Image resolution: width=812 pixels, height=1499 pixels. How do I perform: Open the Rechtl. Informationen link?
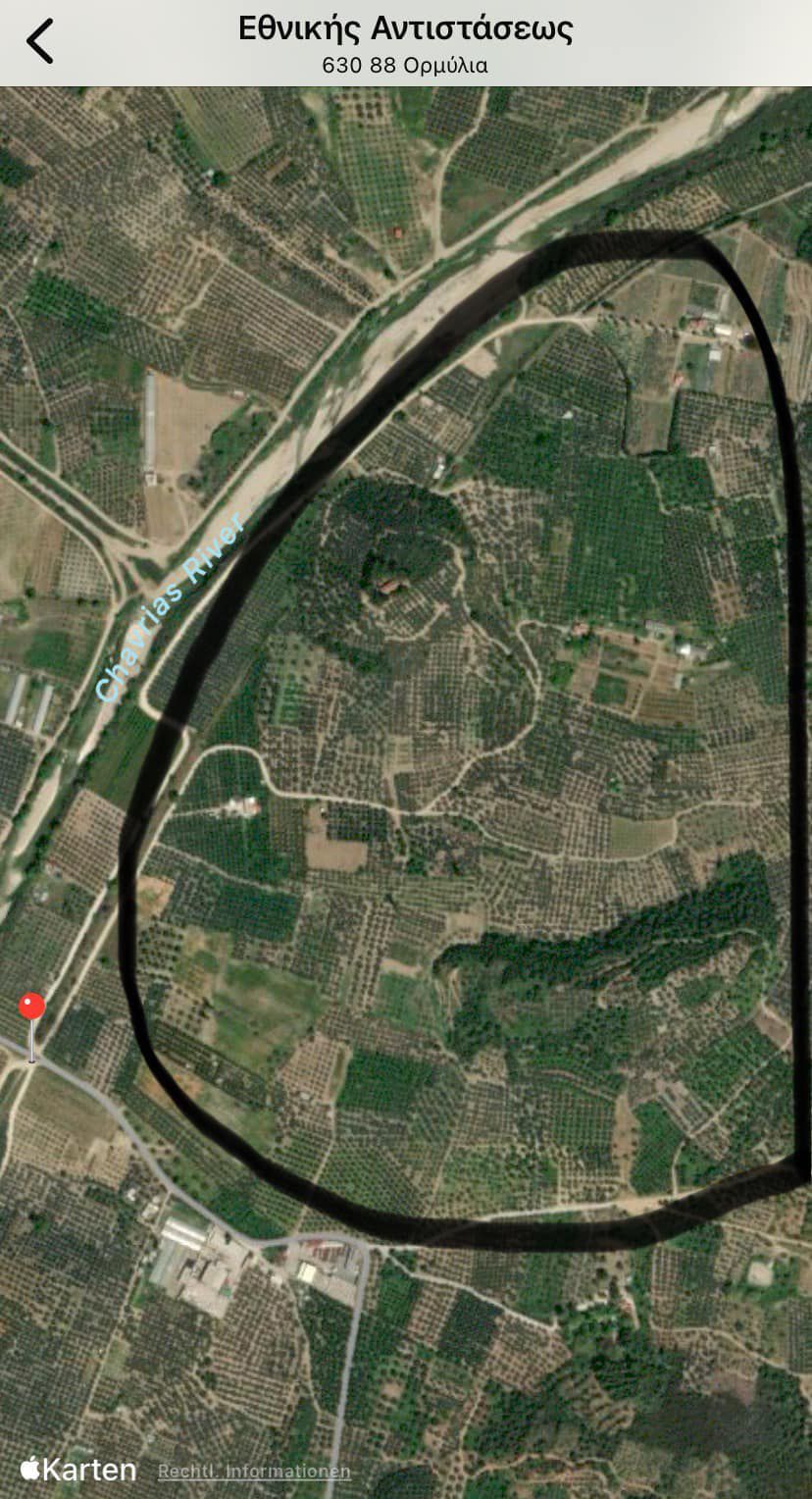254,1472
